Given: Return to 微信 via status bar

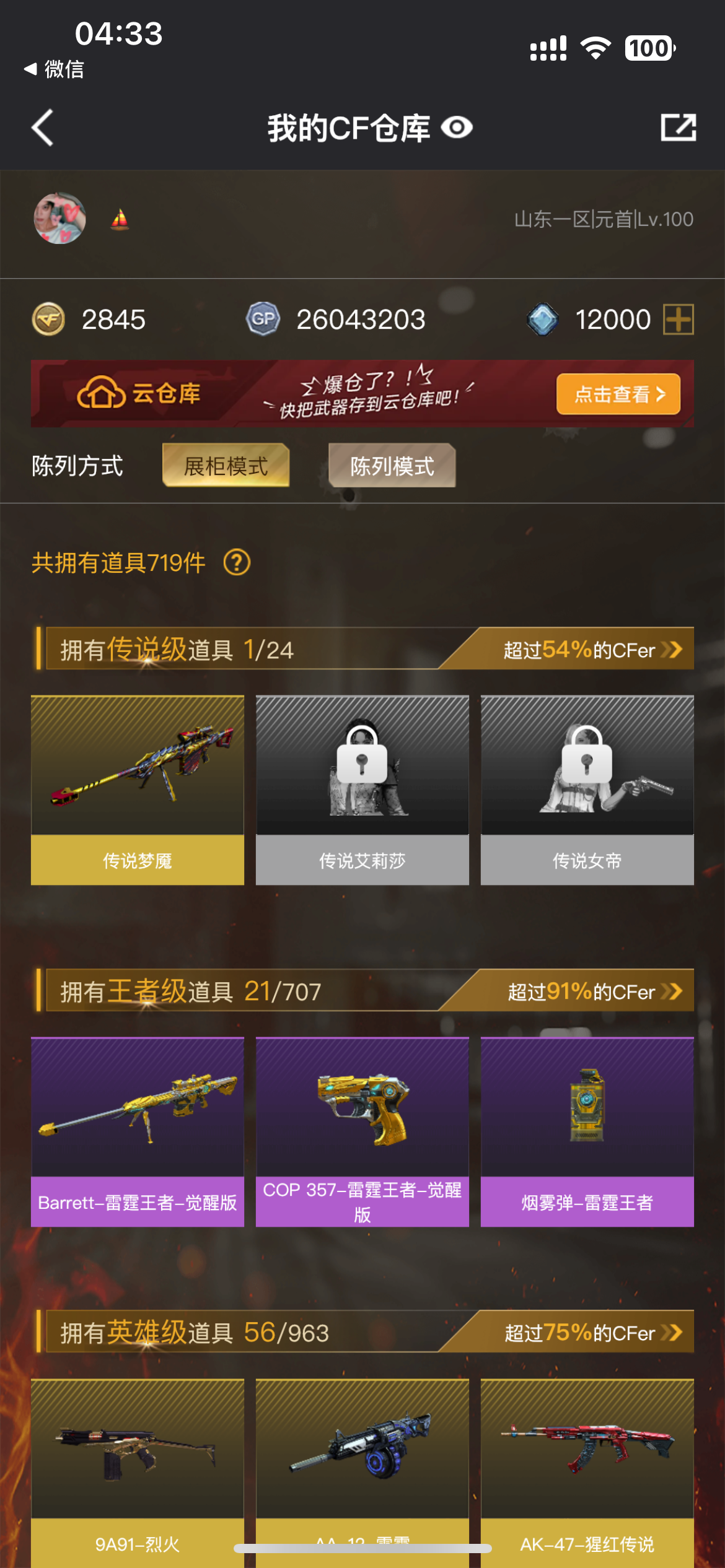Looking at the screenshot, I should (x=55, y=69).
